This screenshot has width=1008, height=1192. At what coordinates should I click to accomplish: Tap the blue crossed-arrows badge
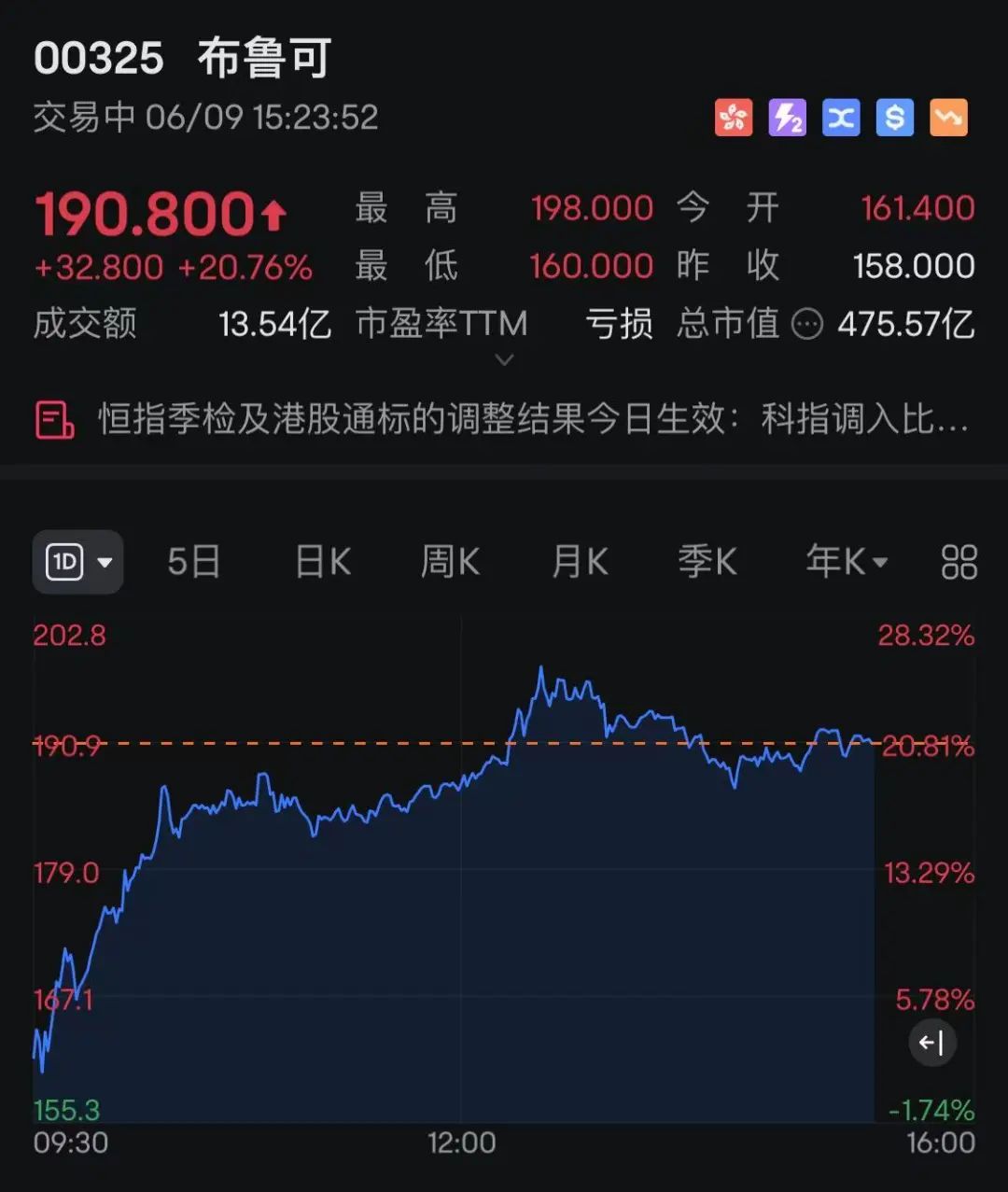tap(841, 119)
